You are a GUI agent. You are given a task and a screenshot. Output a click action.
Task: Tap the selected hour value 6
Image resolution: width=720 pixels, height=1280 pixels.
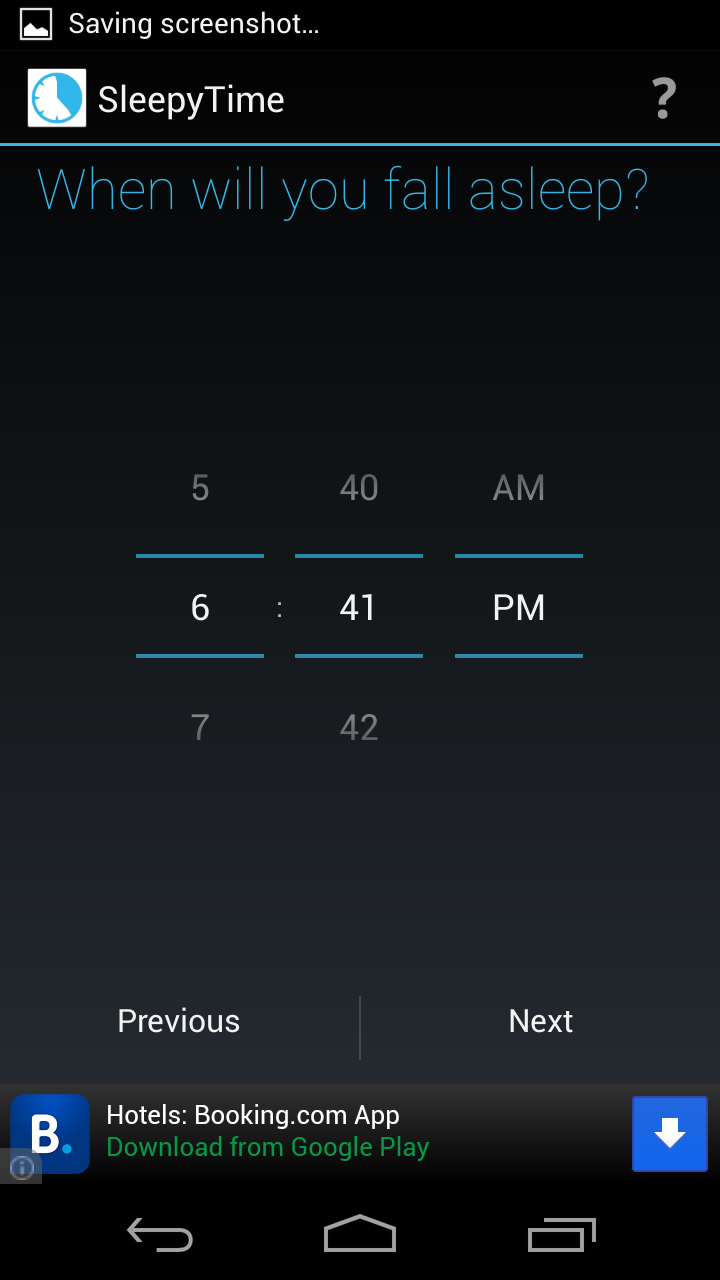pos(199,607)
